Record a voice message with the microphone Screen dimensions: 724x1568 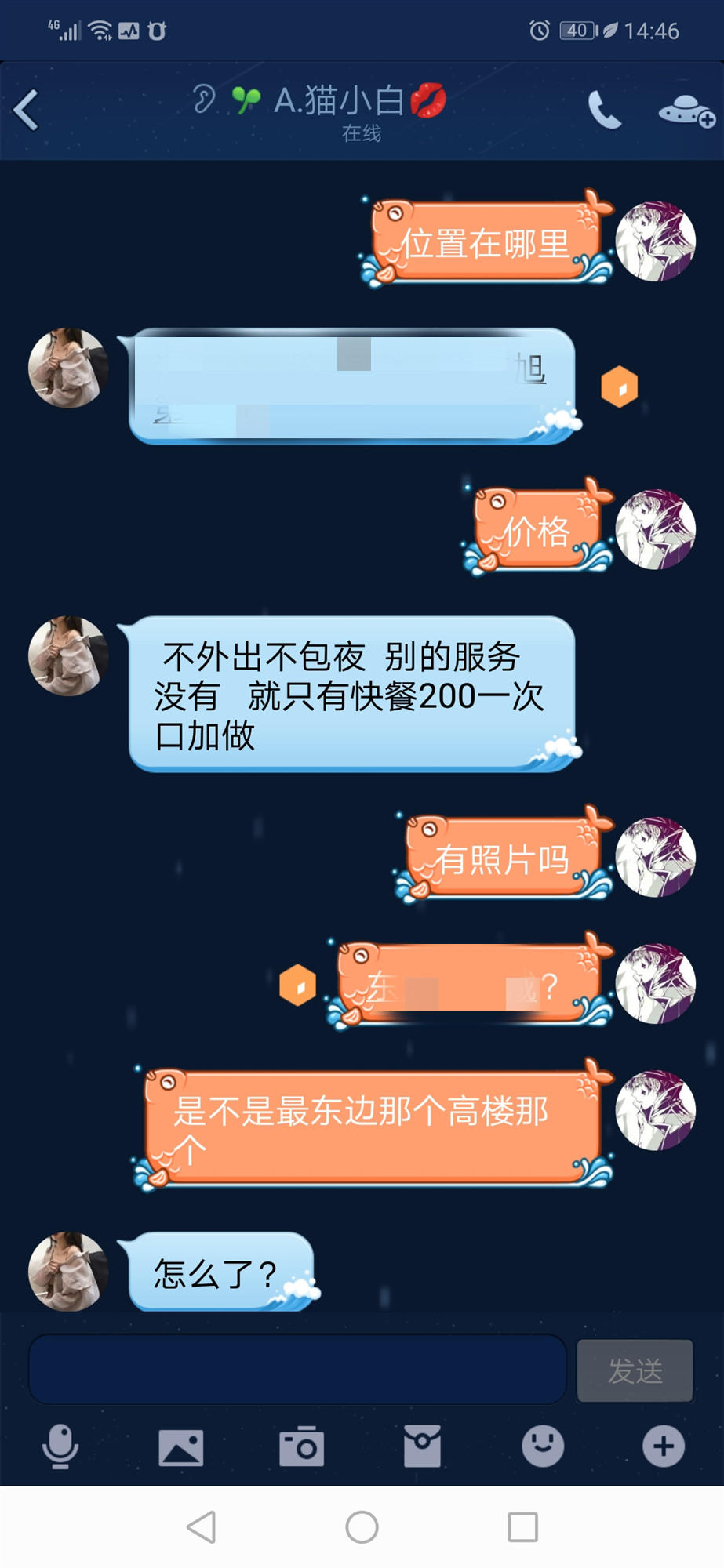(x=60, y=1446)
